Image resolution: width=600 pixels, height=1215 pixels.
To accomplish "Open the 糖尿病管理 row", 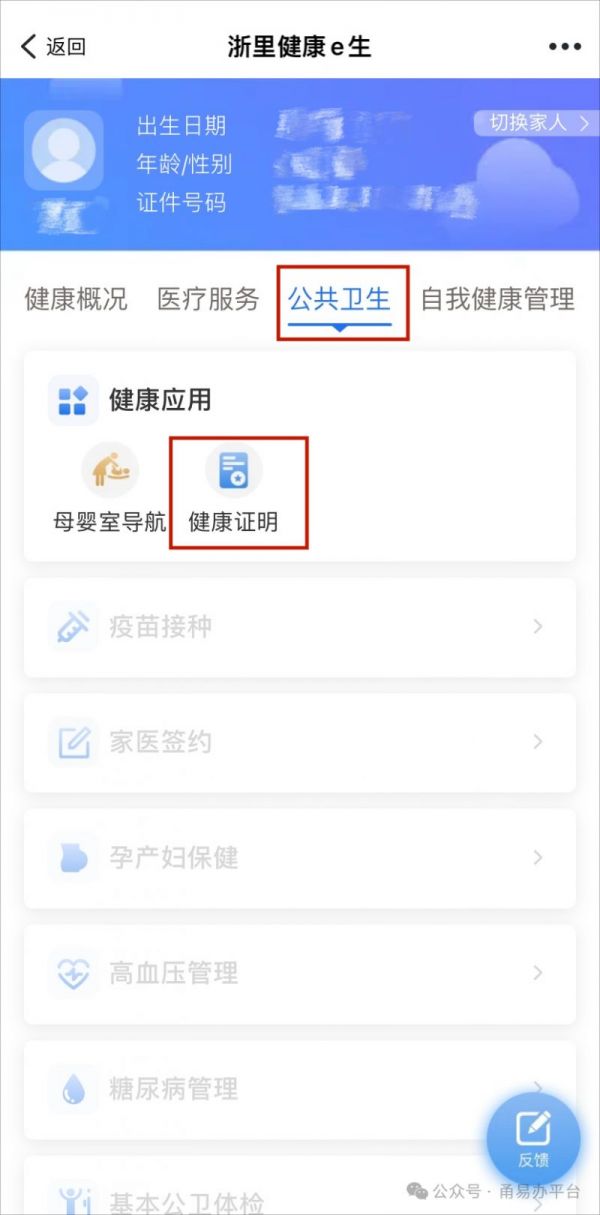I will click(300, 1089).
